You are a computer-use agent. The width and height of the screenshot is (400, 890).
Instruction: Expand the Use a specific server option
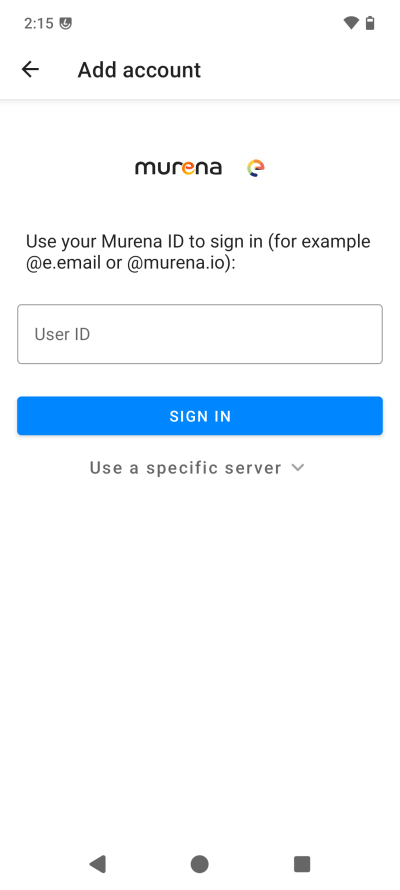(x=197, y=468)
